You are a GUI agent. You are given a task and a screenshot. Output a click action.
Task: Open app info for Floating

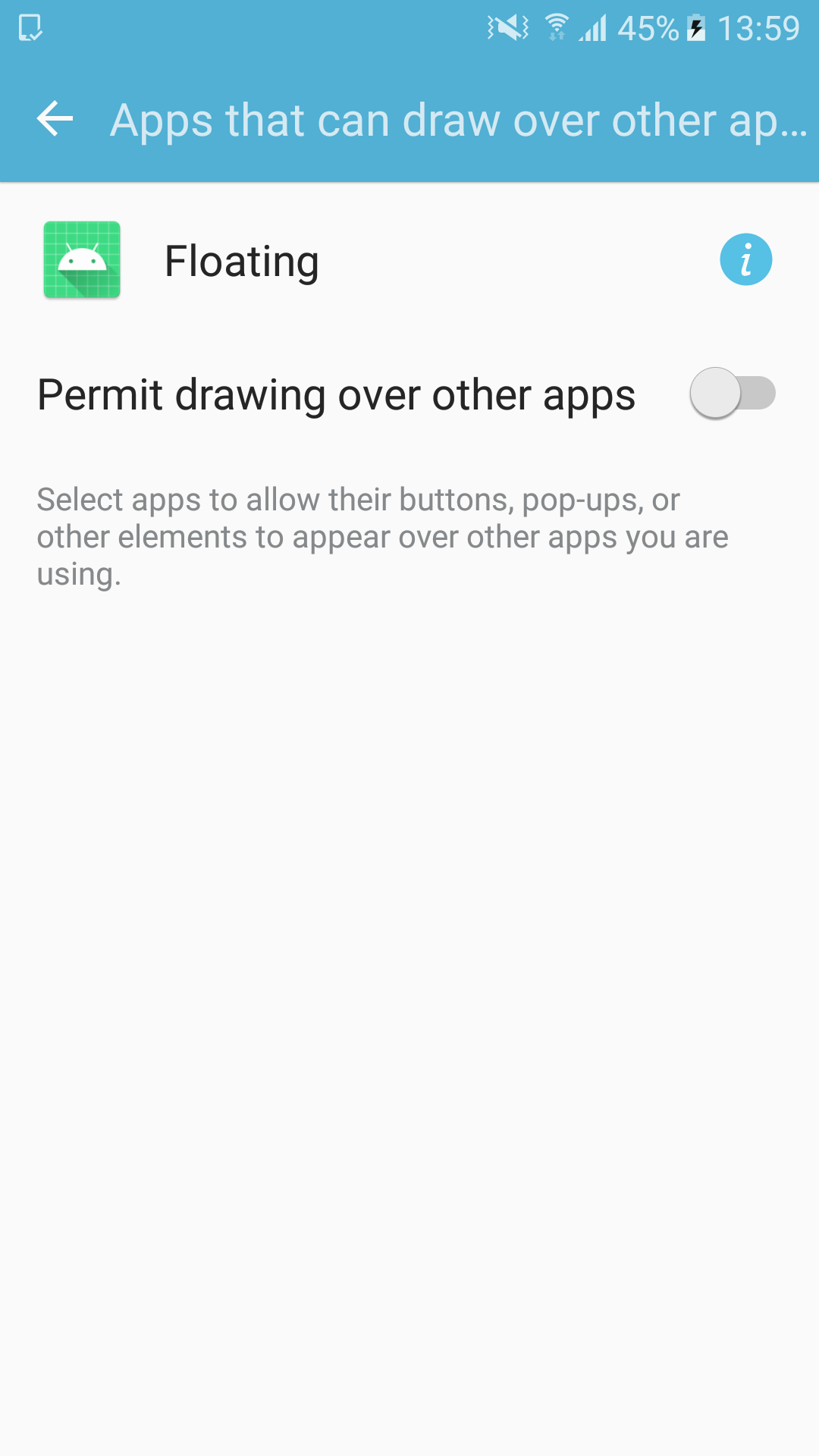[745, 259]
